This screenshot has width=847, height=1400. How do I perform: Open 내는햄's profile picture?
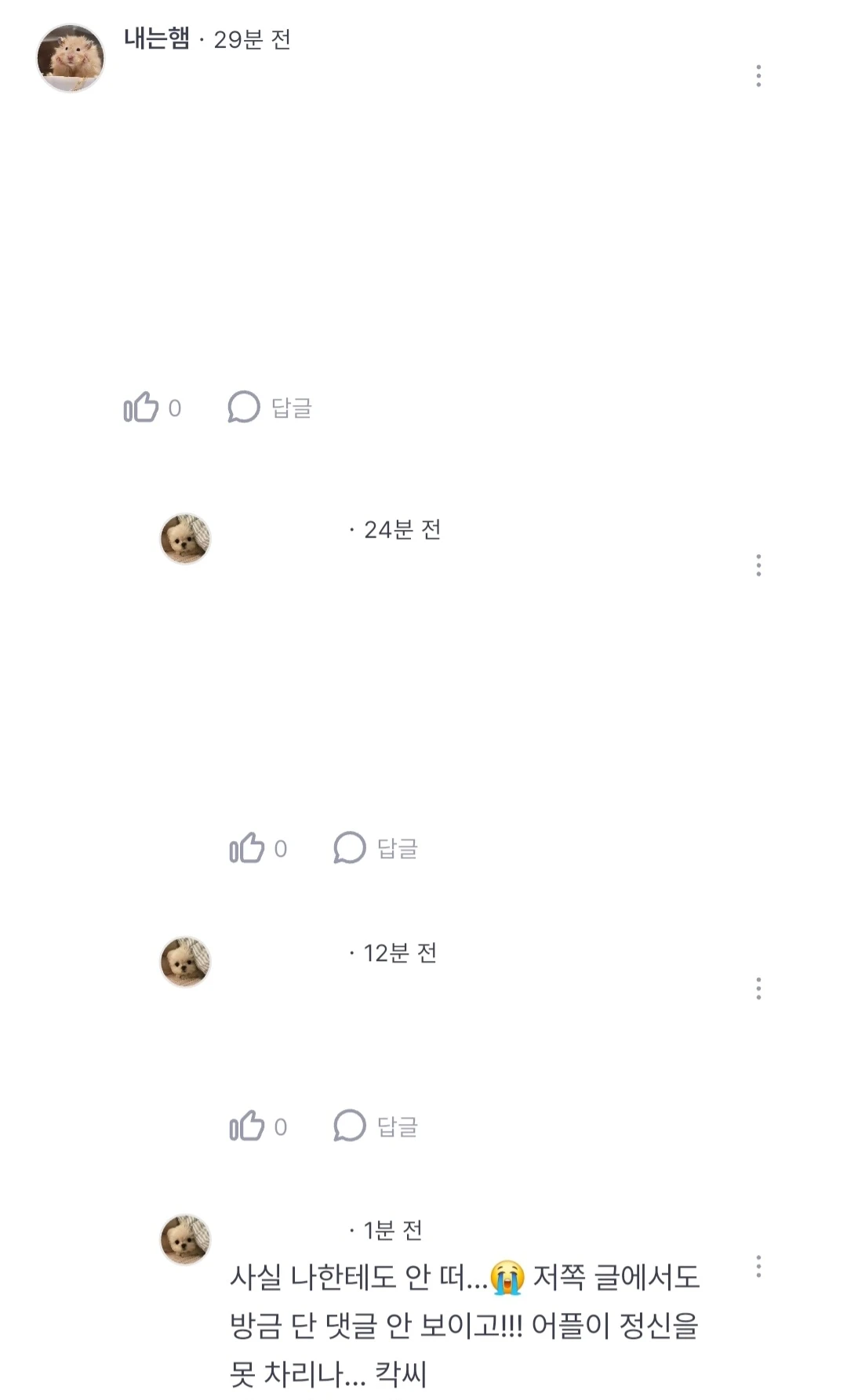pos(71,58)
